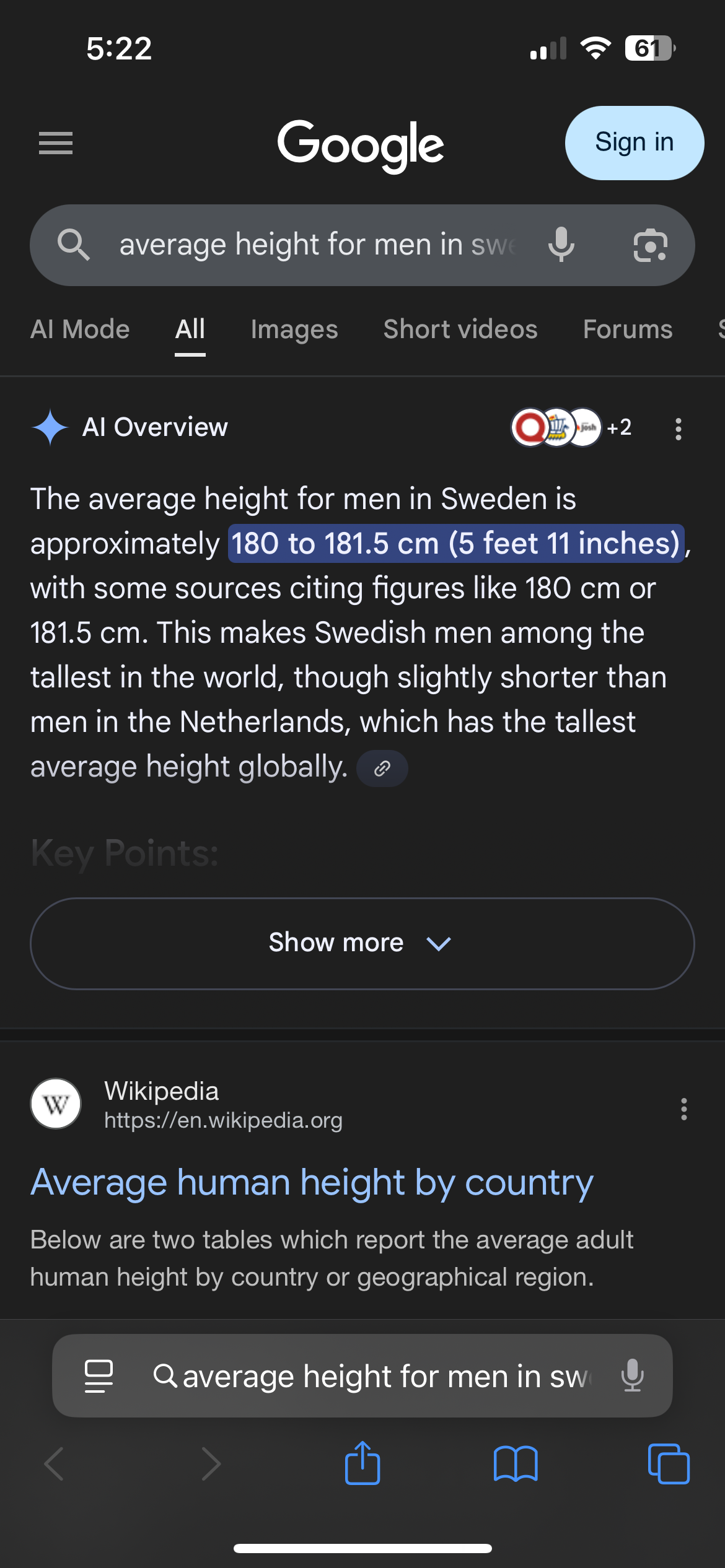This screenshot has width=725, height=1568.
Task: Switch to Short videos tab
Action: point(460,329)
